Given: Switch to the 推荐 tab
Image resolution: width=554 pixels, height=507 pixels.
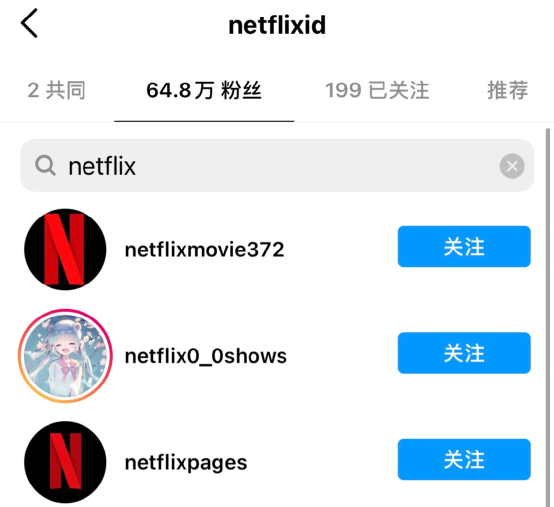Looking at the screenshot, I should click(x=508, y=90).
